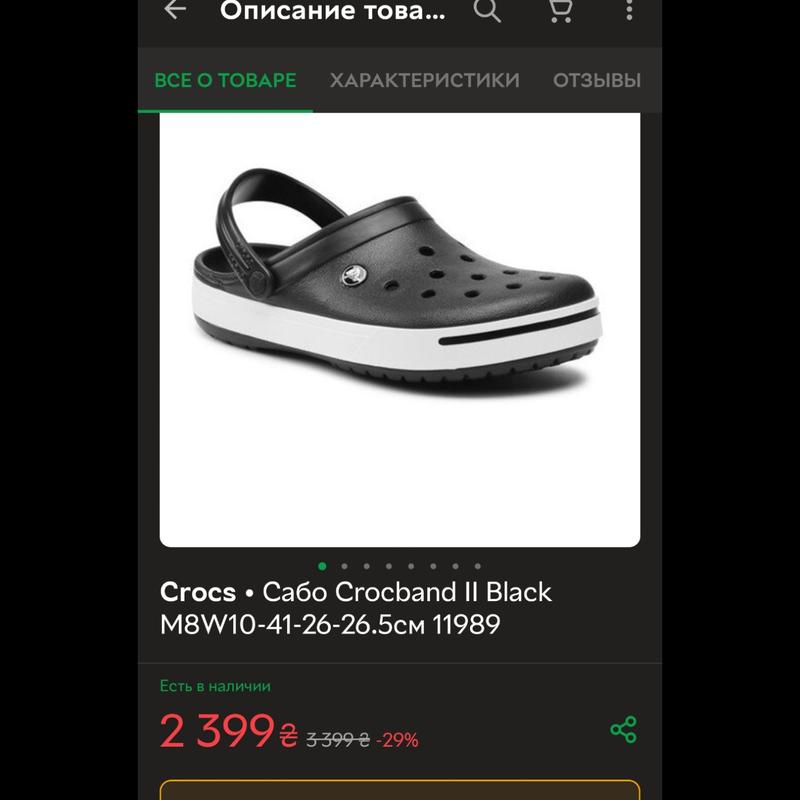Open the search icon
The image size is (800, 800).
(x=487, y=11)
